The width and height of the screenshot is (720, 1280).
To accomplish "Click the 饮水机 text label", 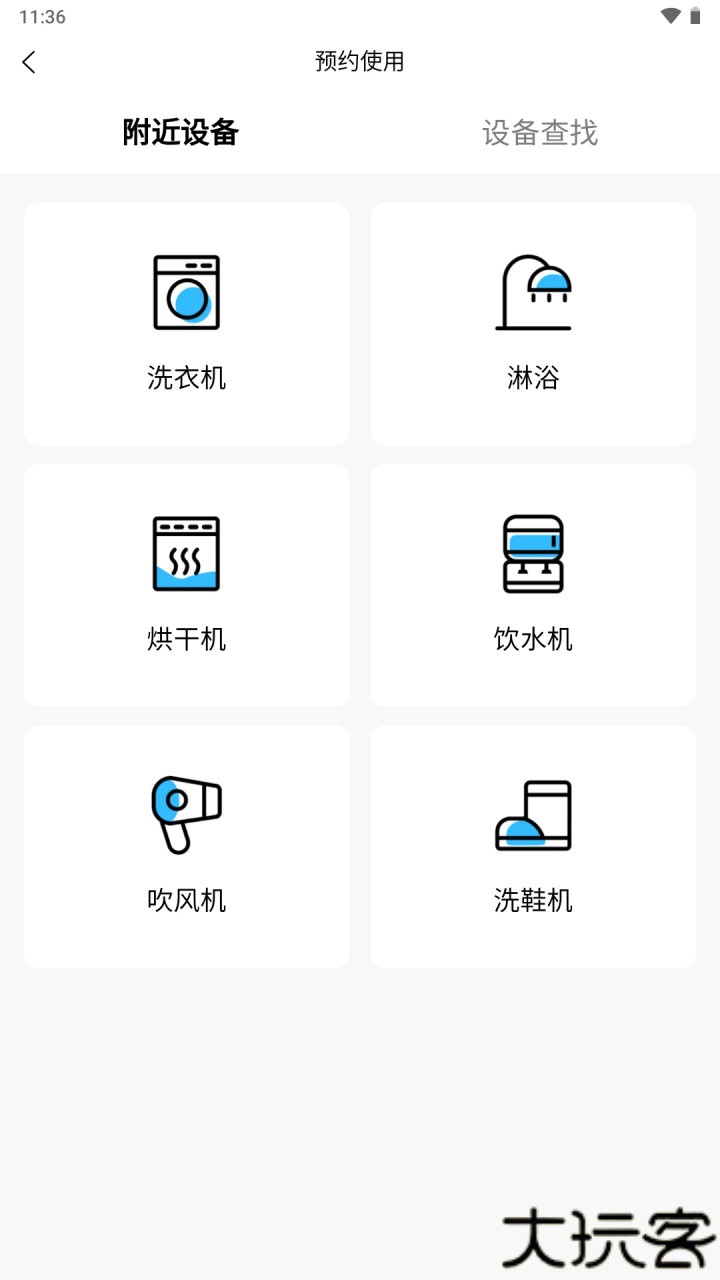I will (x=533, y=639).
